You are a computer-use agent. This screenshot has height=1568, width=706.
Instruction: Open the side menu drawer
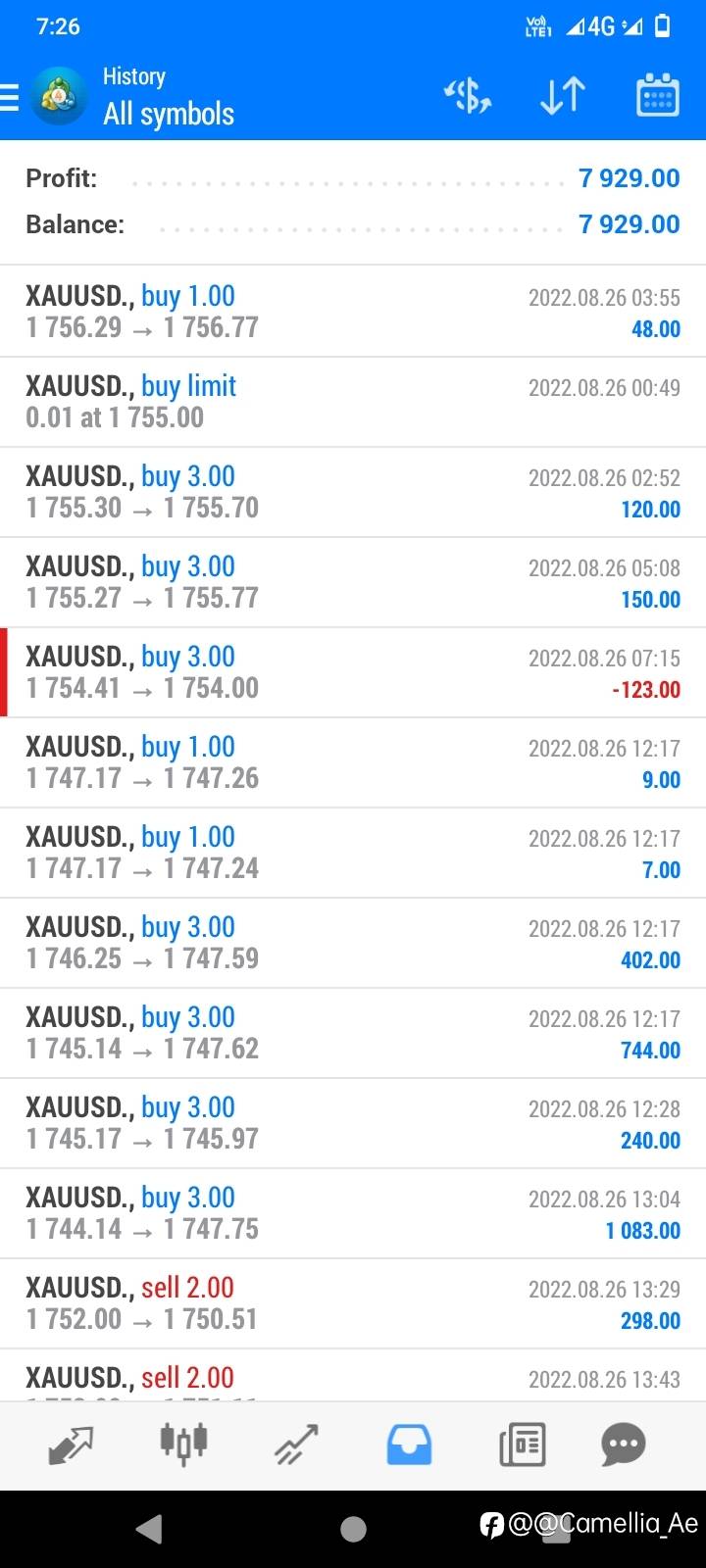10,98
